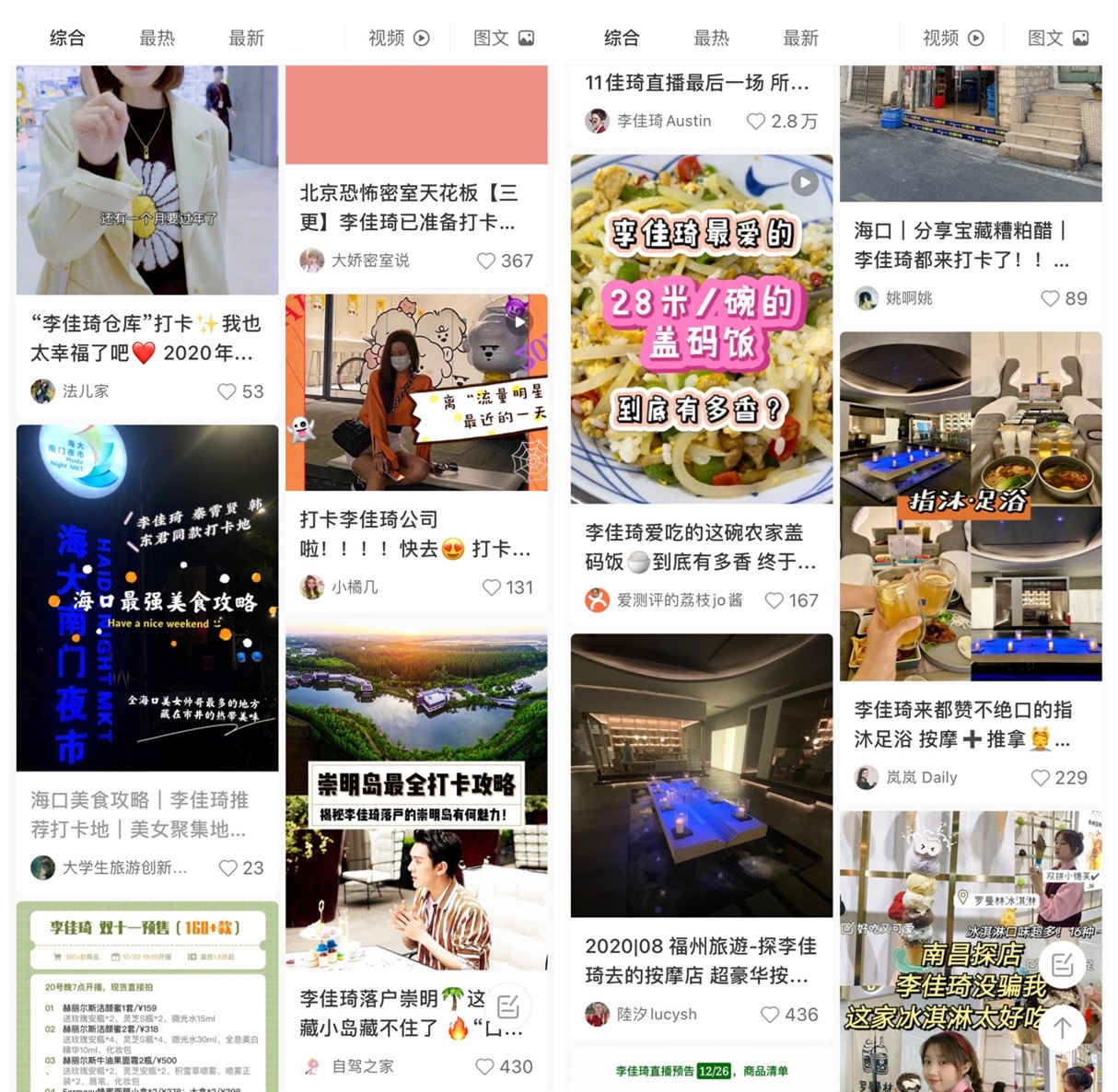
Task: Like the post by 法儿家
Action: [x=227, y=391]
